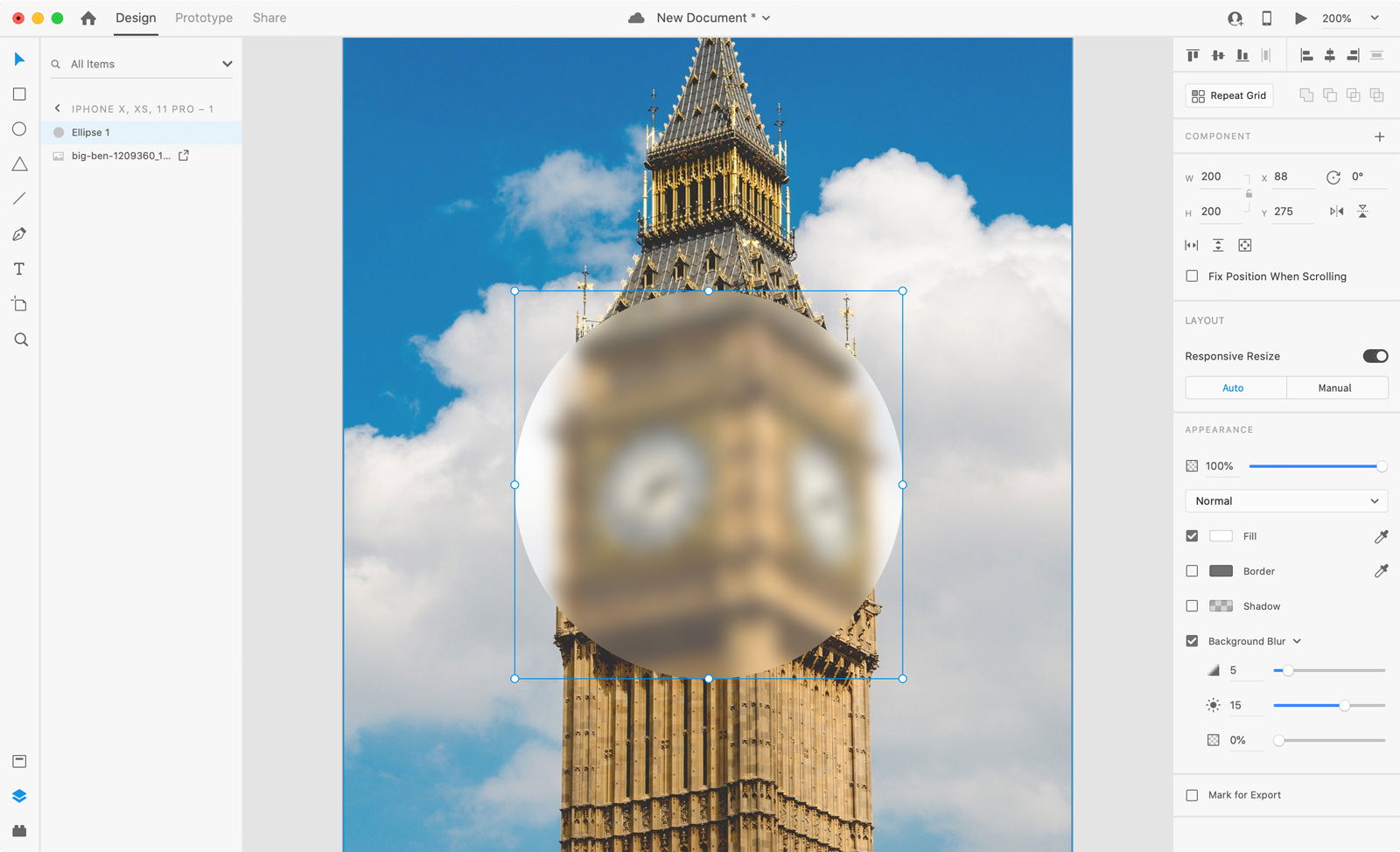Open the Share tab

point(269,17)
